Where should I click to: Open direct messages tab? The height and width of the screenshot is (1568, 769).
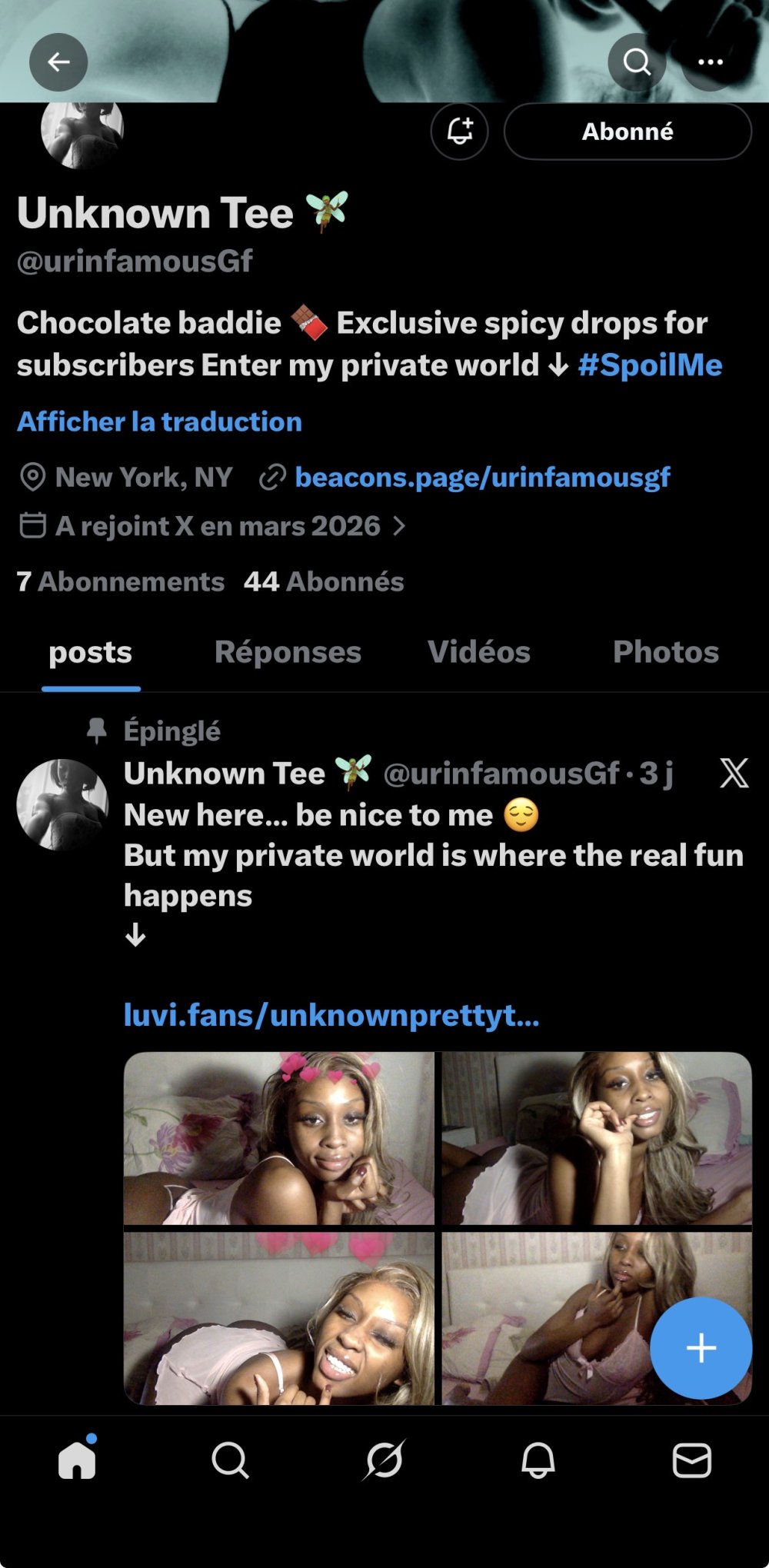pos(691,1460)
